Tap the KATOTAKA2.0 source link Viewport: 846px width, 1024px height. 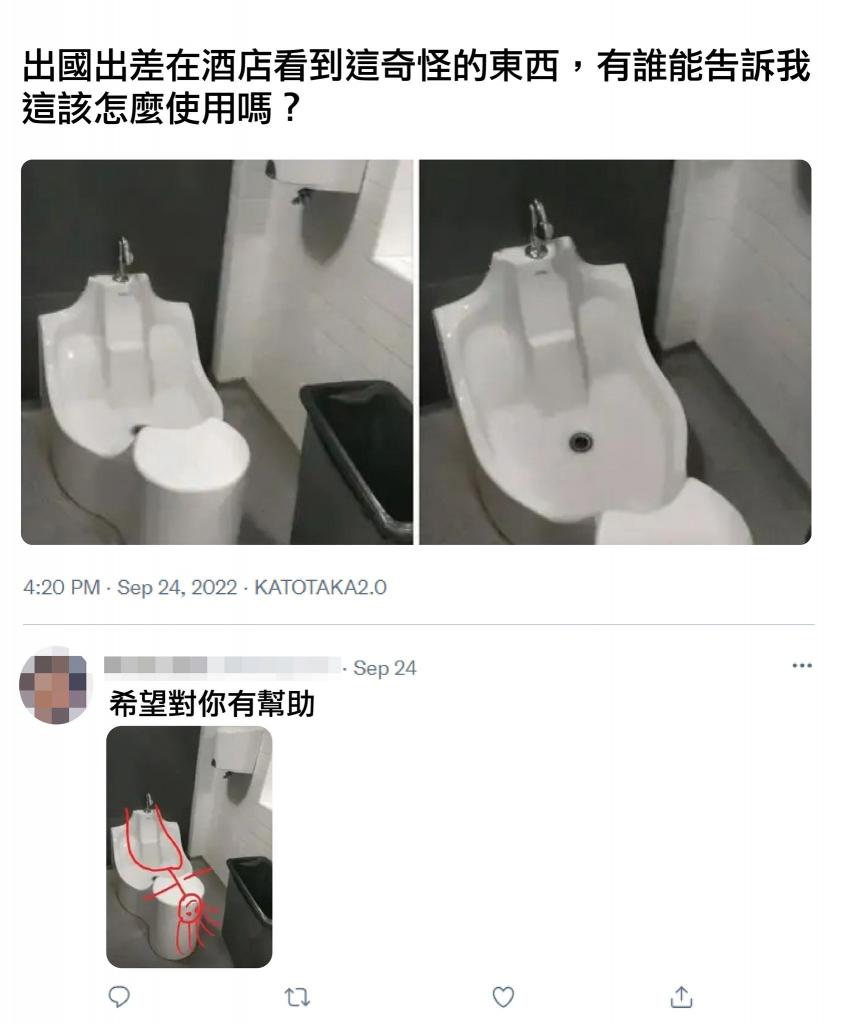[321, 588]
